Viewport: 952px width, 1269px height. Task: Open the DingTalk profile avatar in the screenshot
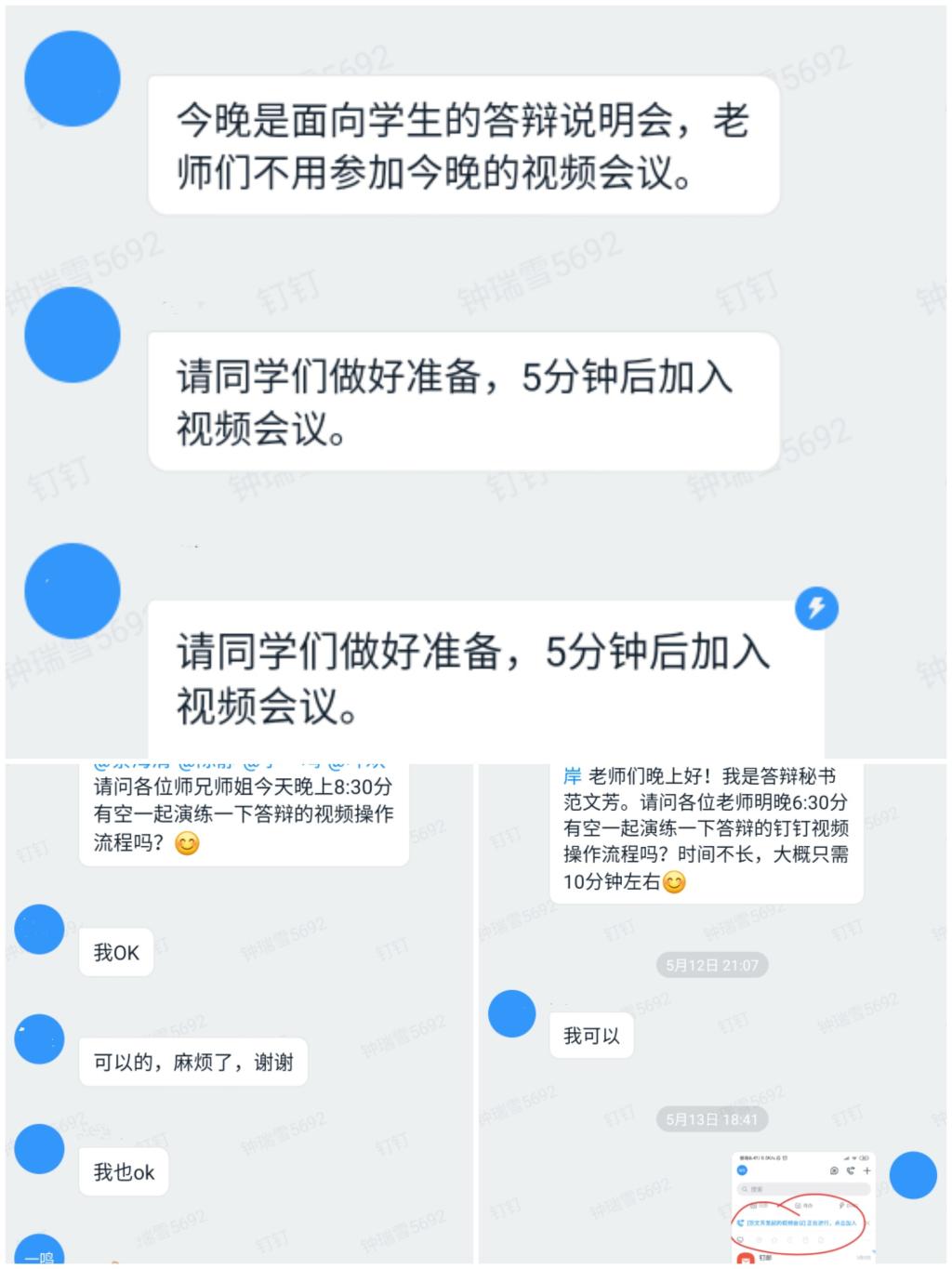coord(742,1170)
